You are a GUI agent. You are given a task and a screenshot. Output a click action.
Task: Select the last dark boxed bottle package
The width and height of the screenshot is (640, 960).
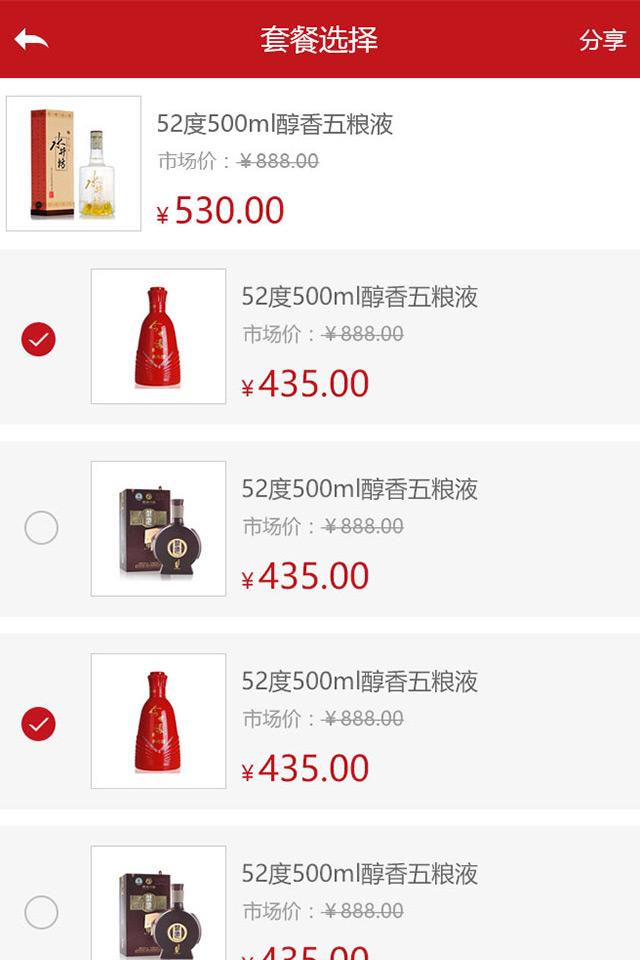pos(41,912)
